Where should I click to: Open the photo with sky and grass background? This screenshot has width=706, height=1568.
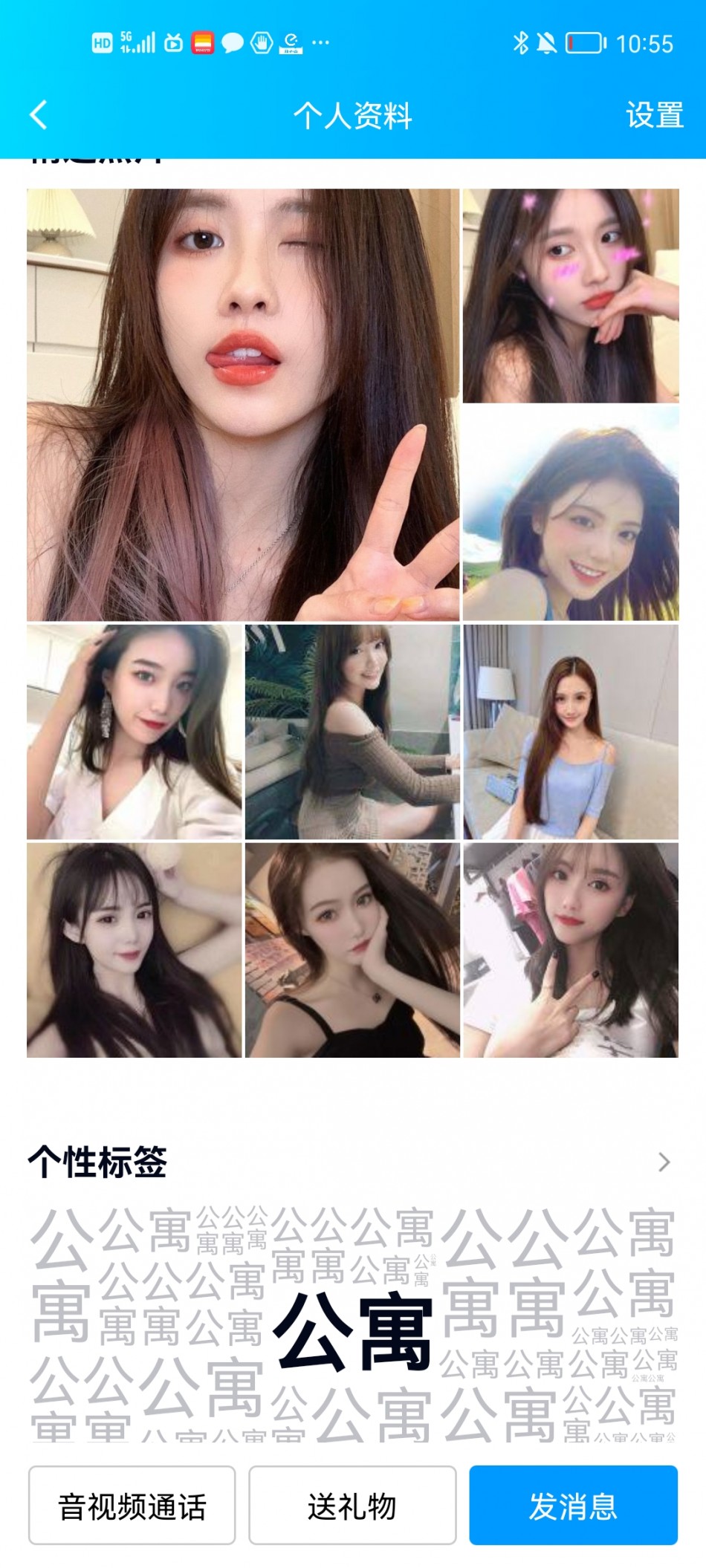click(570, 513)
